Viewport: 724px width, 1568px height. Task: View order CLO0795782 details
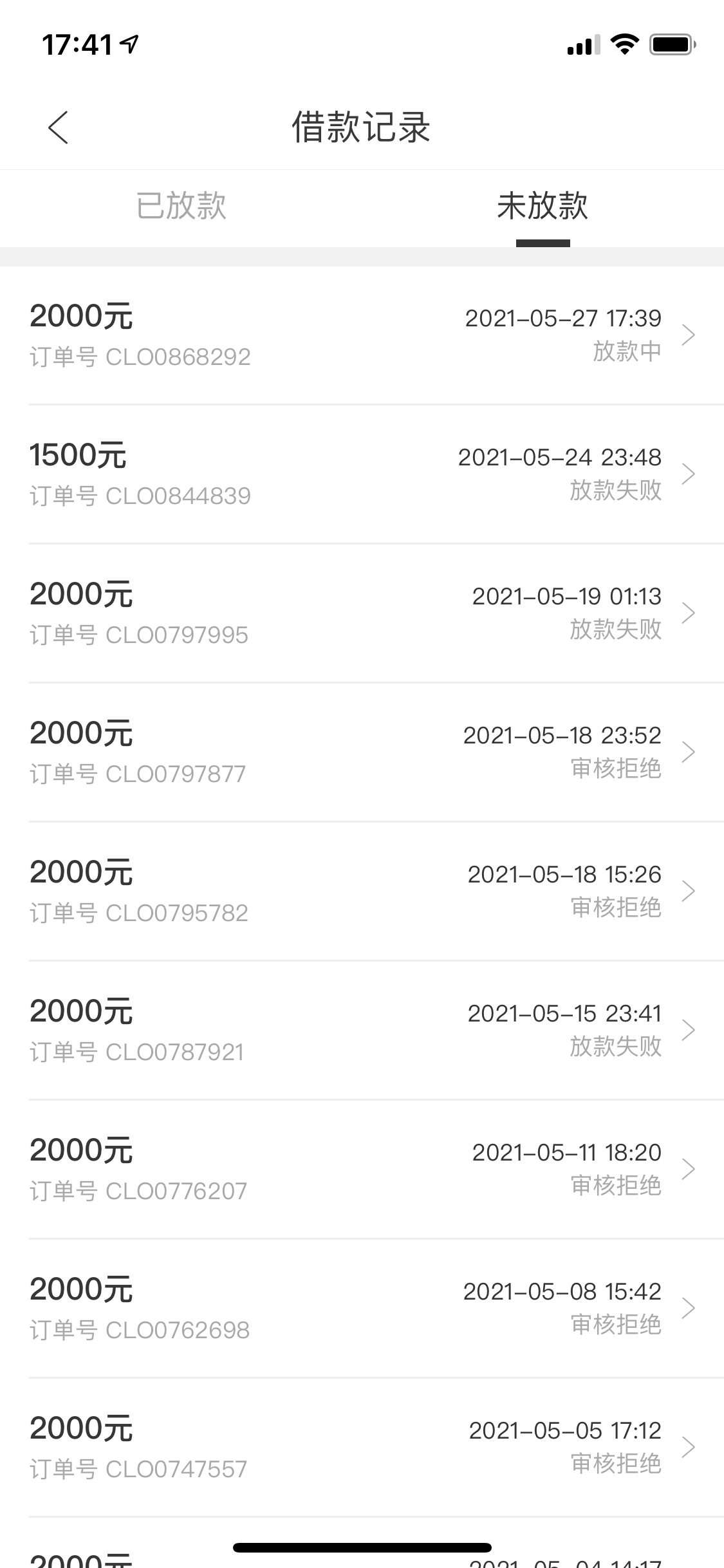click(362, 891)
